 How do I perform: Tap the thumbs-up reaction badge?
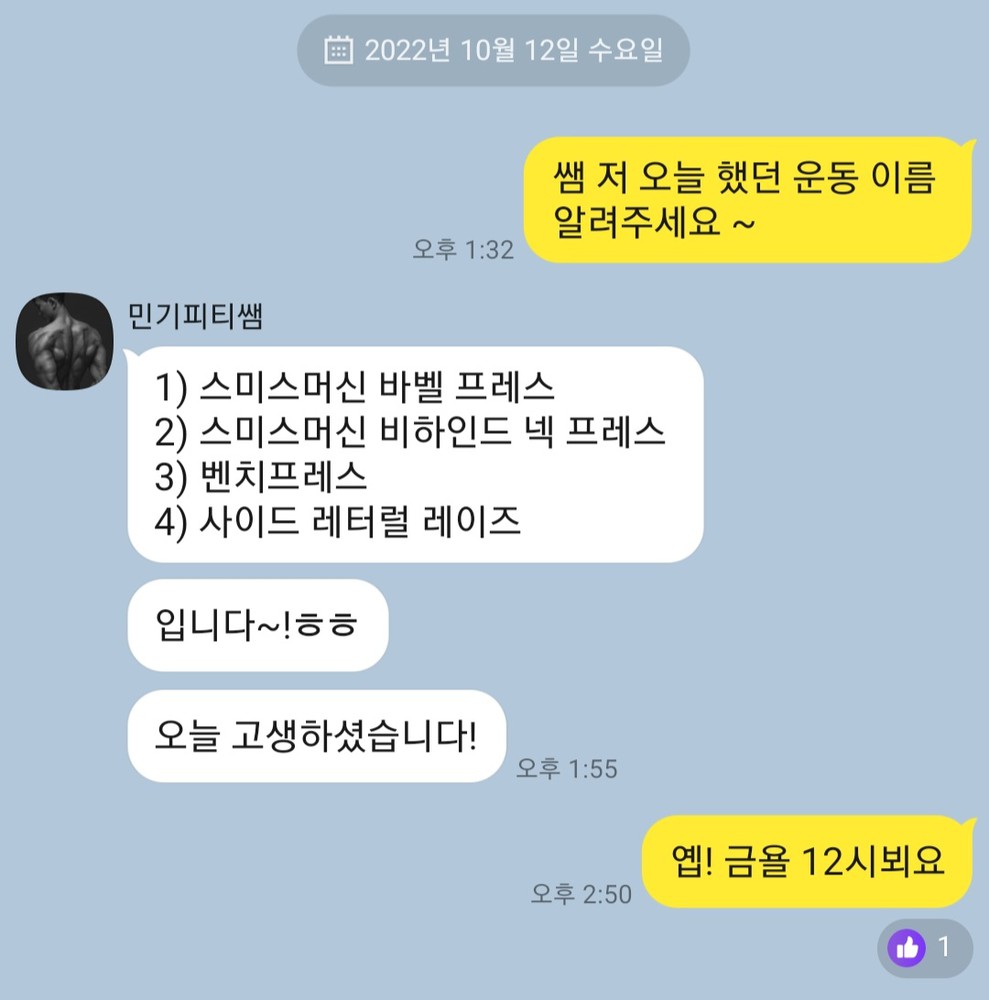coord(924,947)
